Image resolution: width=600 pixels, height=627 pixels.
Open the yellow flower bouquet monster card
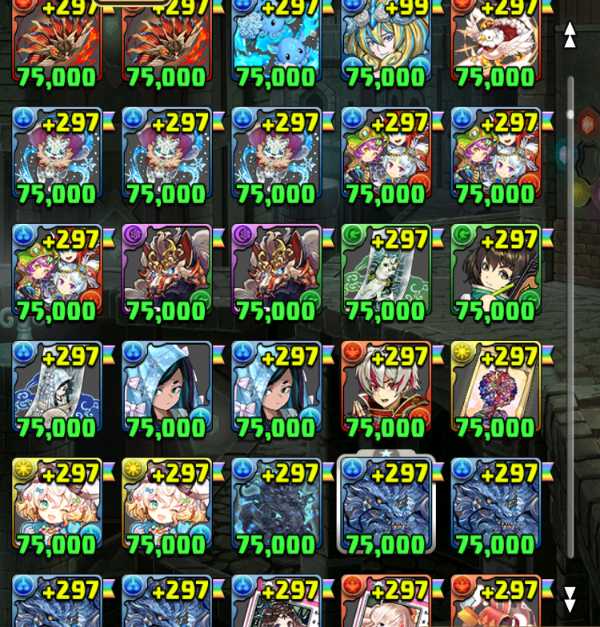495,389
